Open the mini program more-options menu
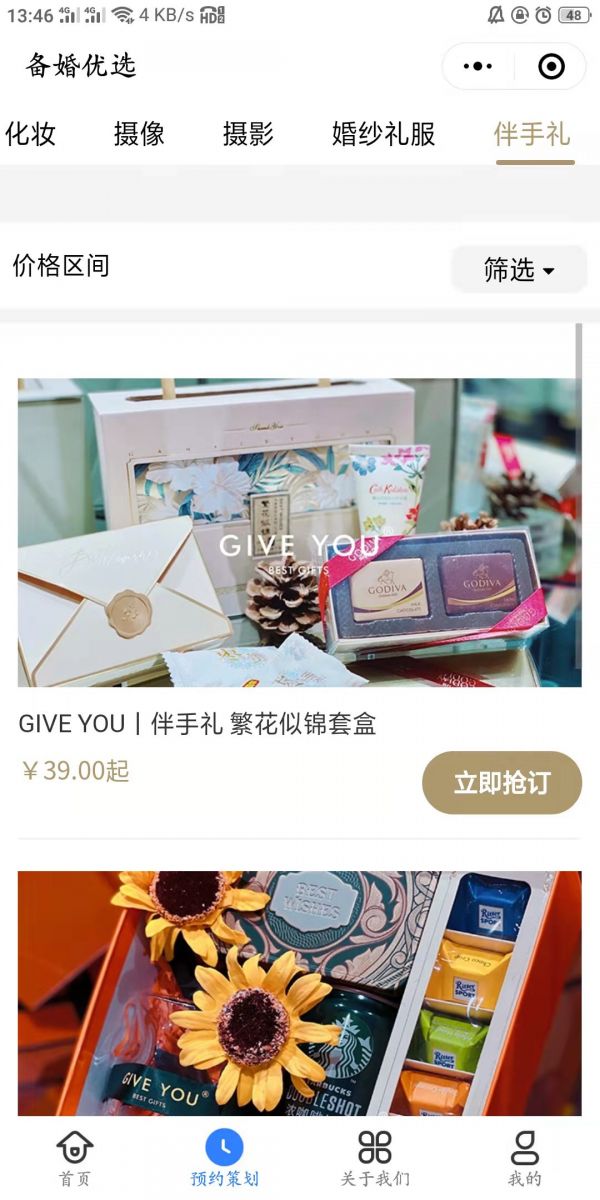This screenshot has width=600, height=1200. 478,67
